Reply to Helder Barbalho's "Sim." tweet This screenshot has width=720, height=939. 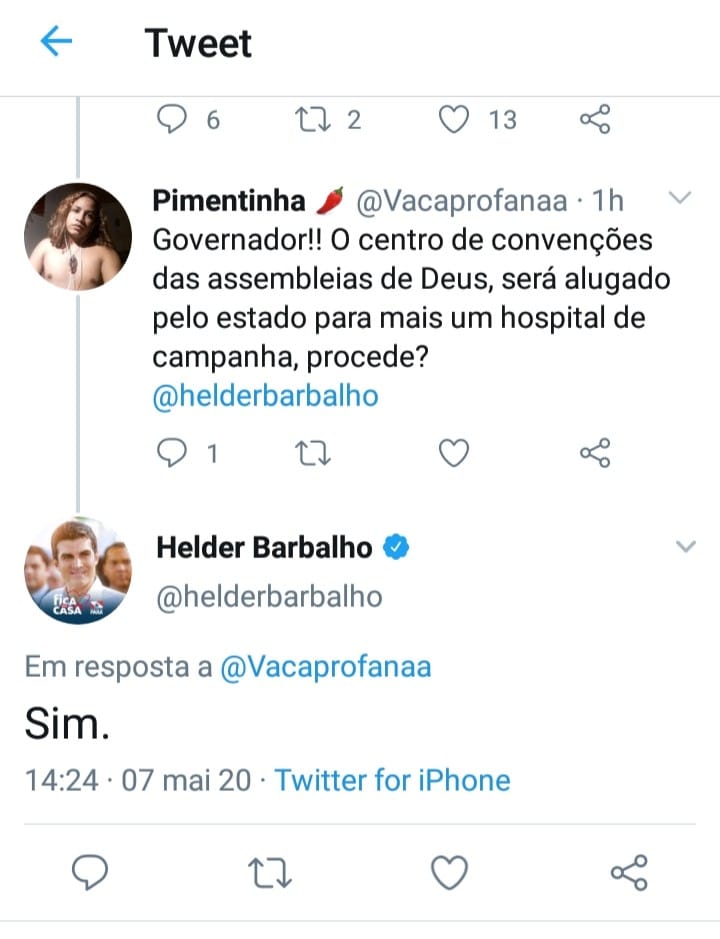pyautogui.click(x=92, y=873)
